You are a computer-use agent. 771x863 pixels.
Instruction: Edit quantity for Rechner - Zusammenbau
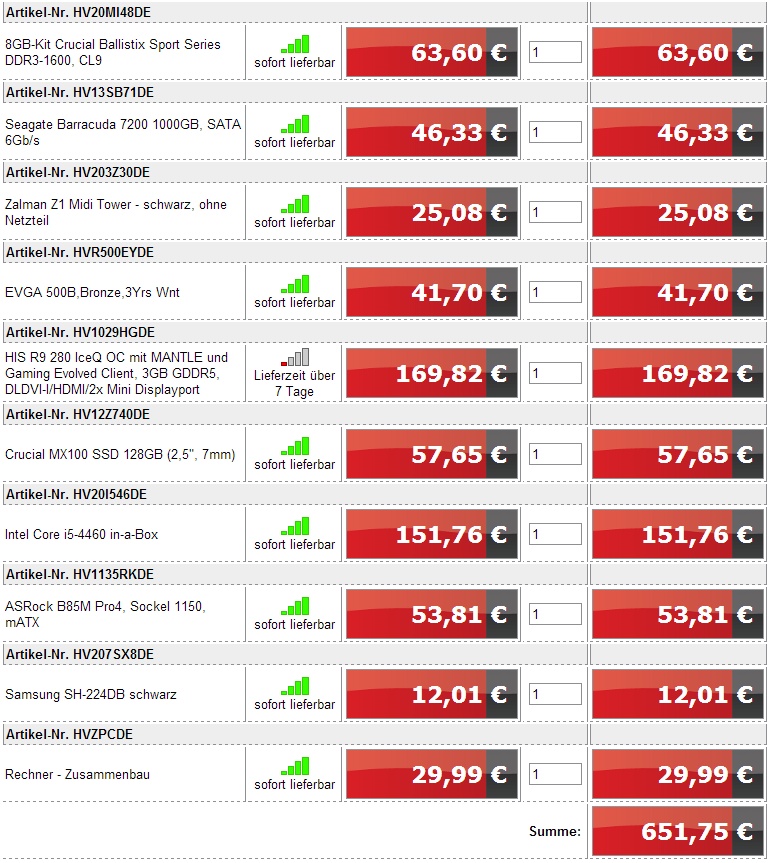pos(555,774)
